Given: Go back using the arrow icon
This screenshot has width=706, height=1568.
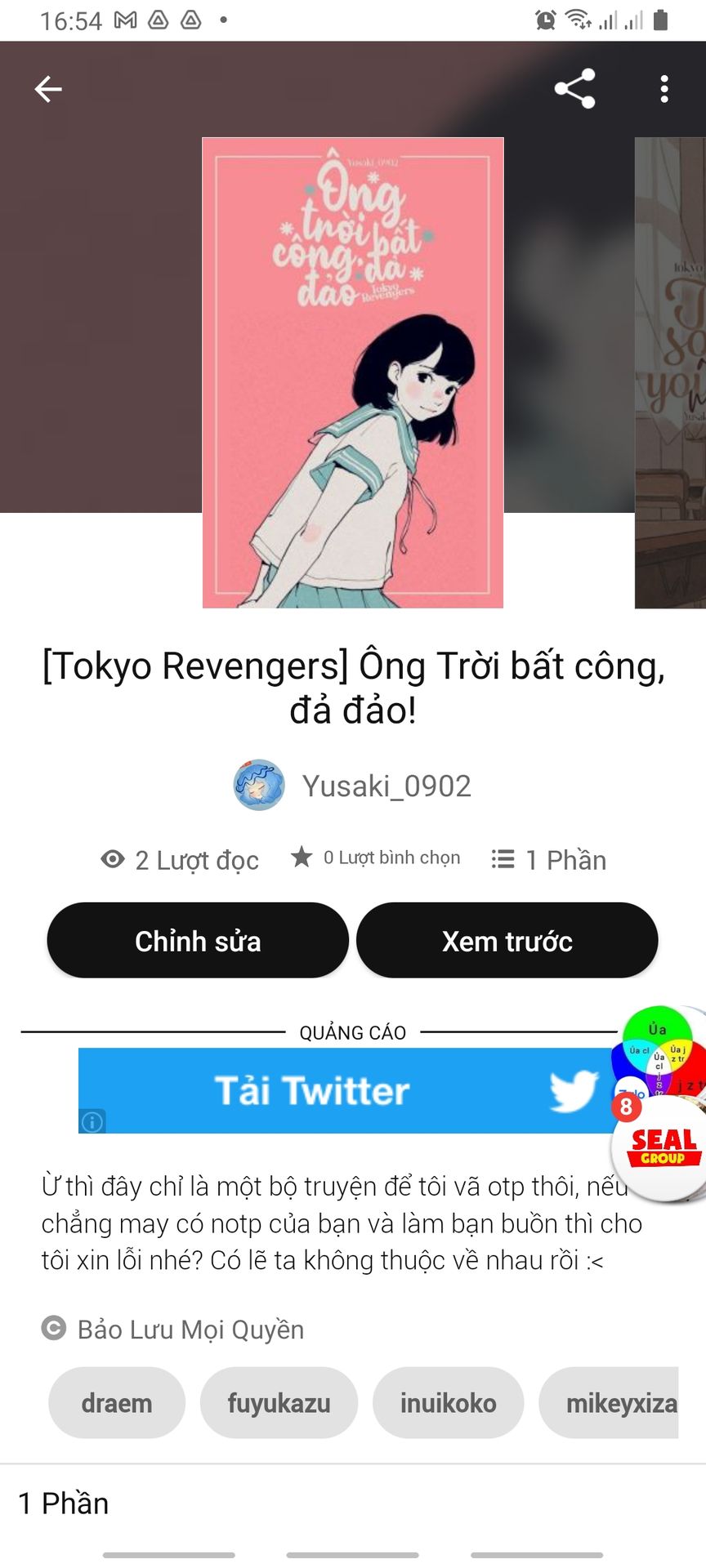Looking at the screenshot, I should click(x=48, y=88).
